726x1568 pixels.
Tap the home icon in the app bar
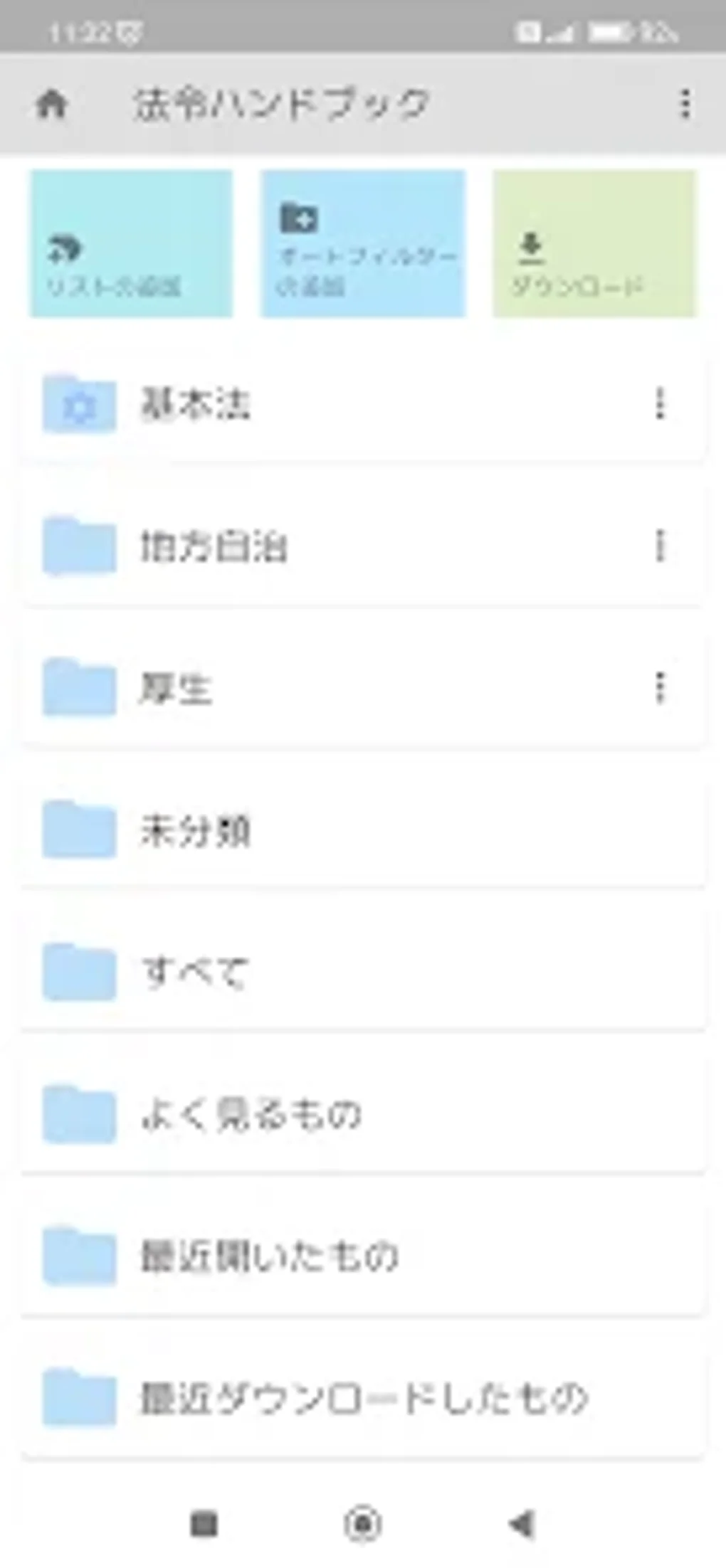coord(51,105)
